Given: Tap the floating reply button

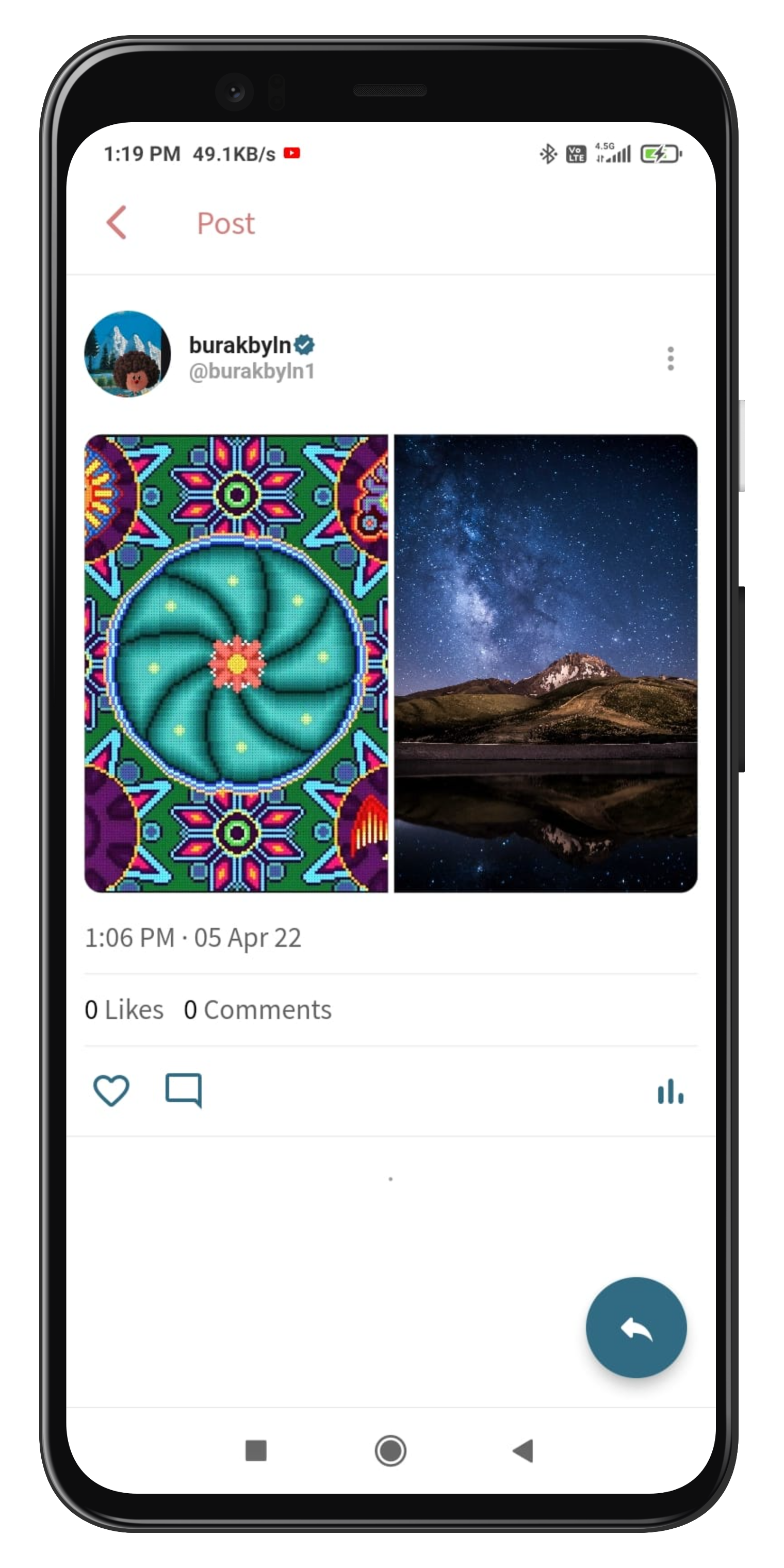Looking at the screenshot, I should (x=636, y=1328).
